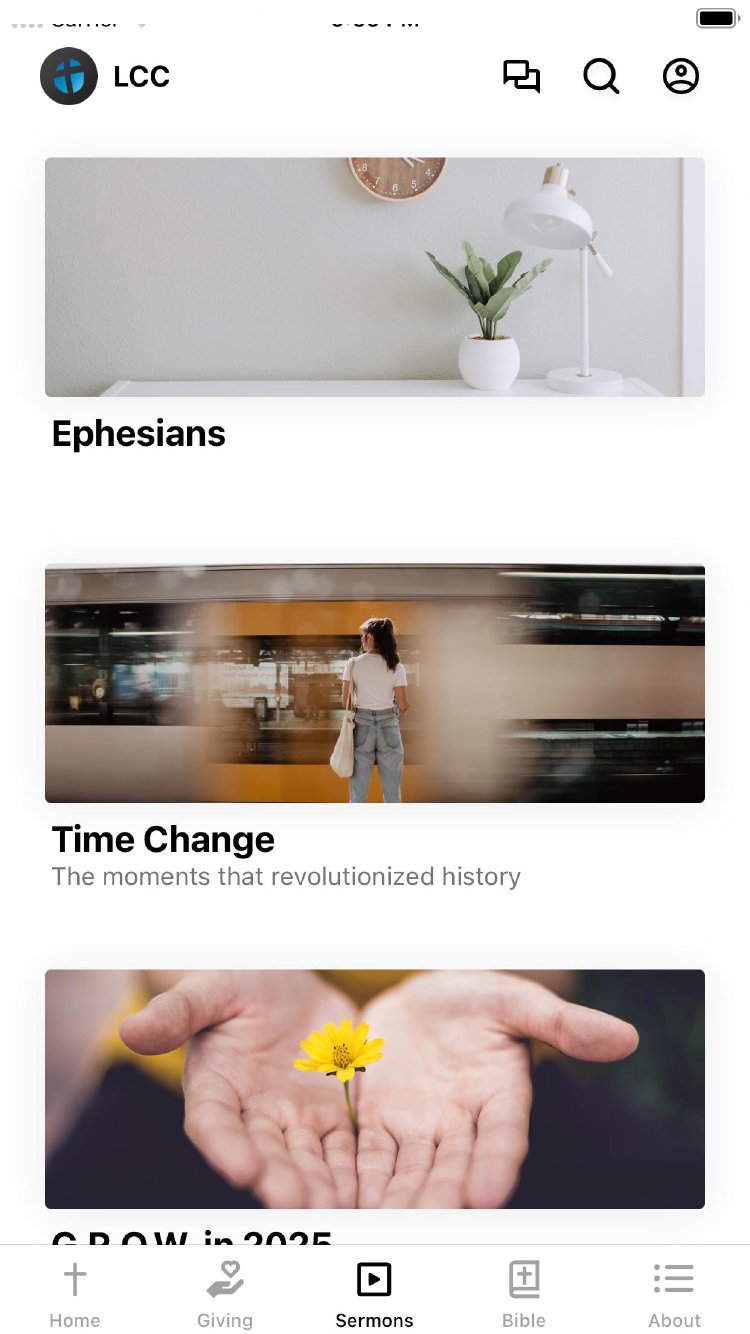Go to the Bible tab

click(x=524, y=1293)
